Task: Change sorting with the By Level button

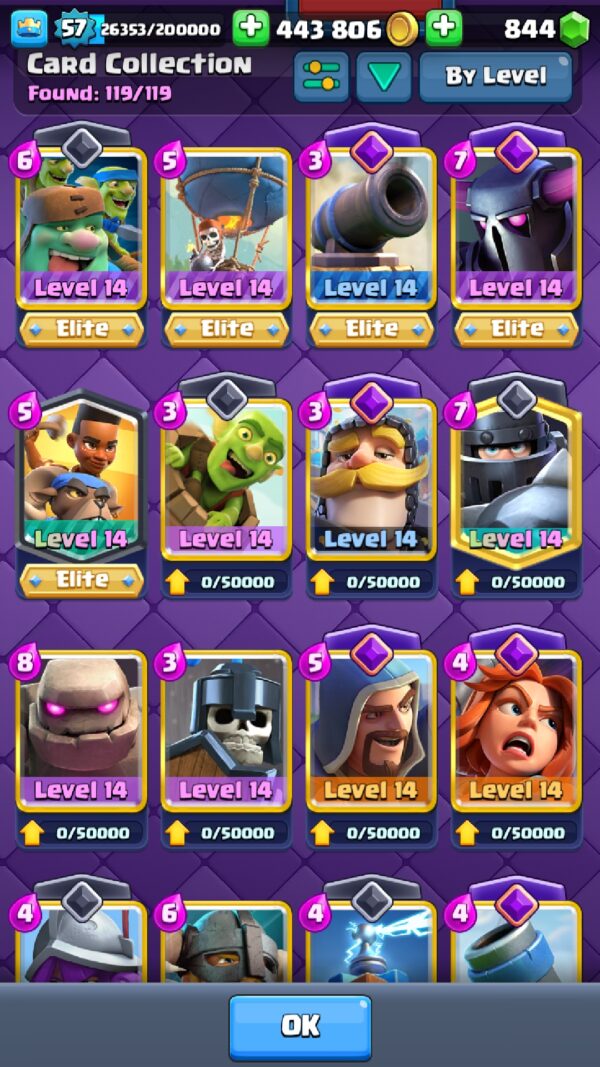Action: tap(496, 76)
